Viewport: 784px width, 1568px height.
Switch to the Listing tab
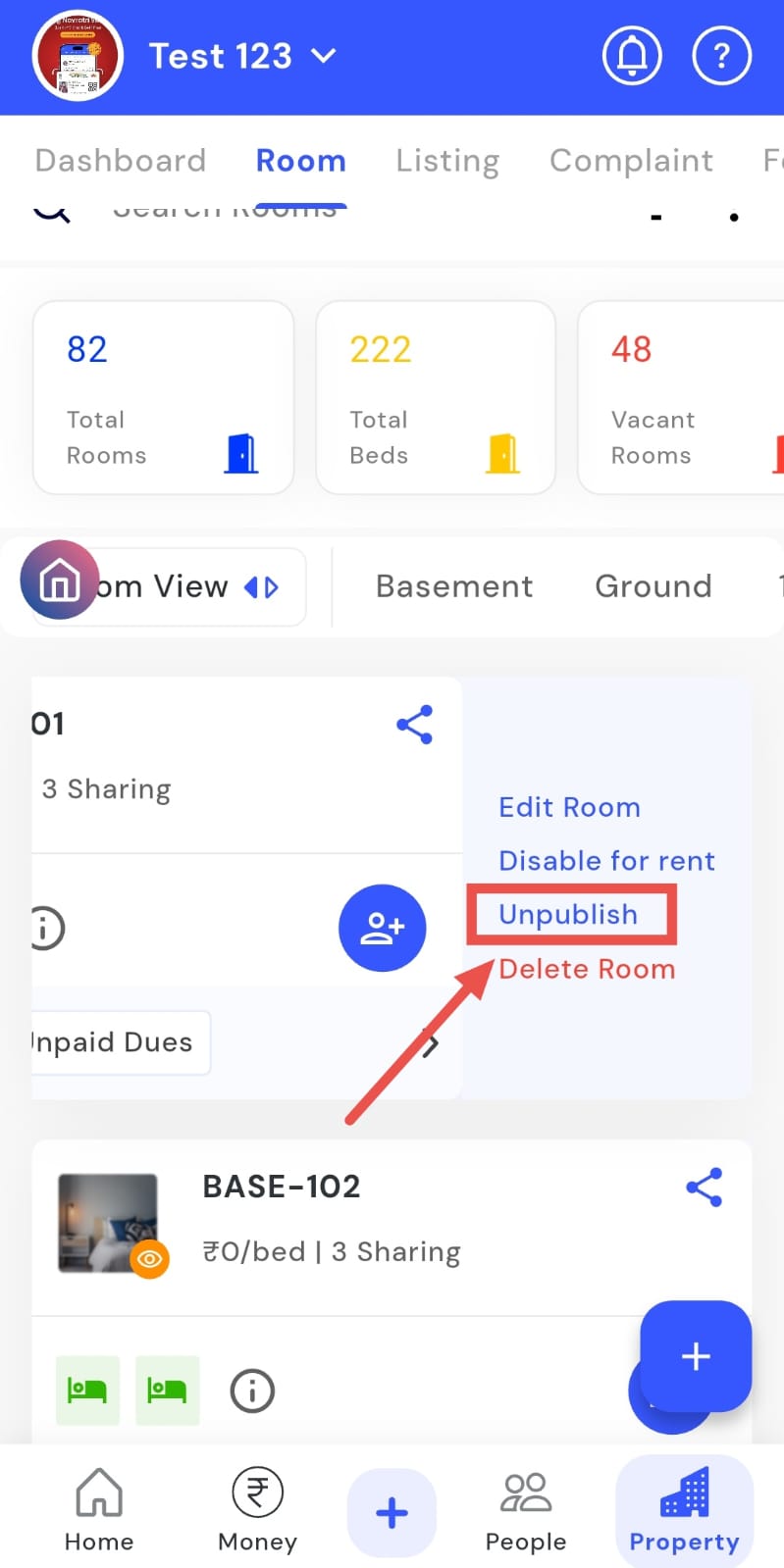click(x=447, y=160)
